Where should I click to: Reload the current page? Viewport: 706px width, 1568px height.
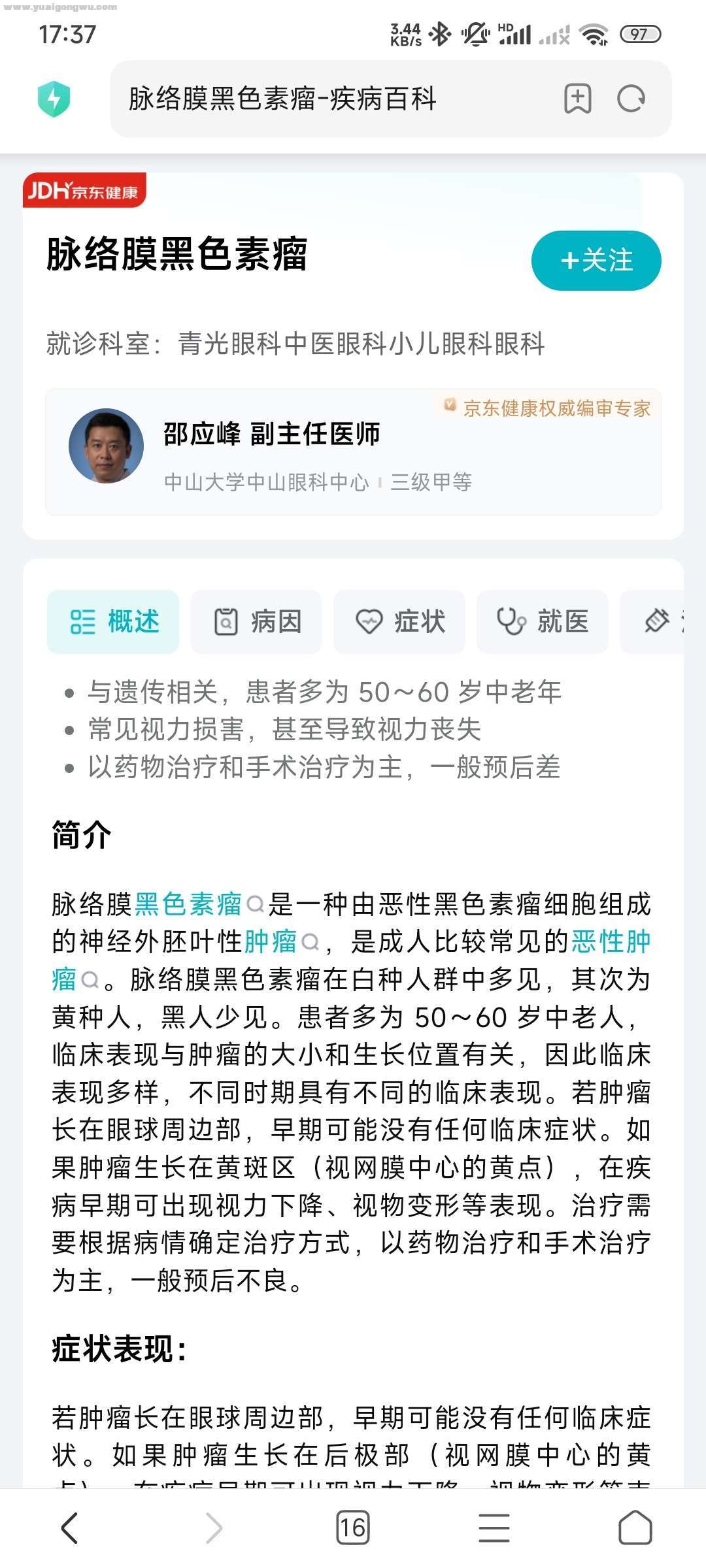[x=631, y=99]
